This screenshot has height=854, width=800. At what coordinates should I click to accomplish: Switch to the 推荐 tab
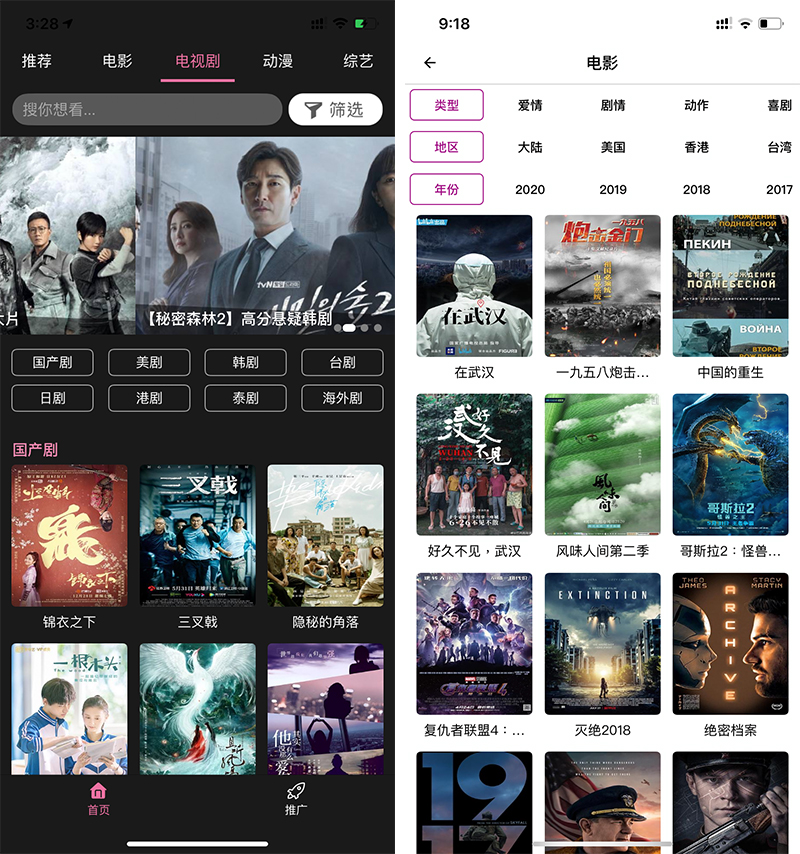coord(37,61)
